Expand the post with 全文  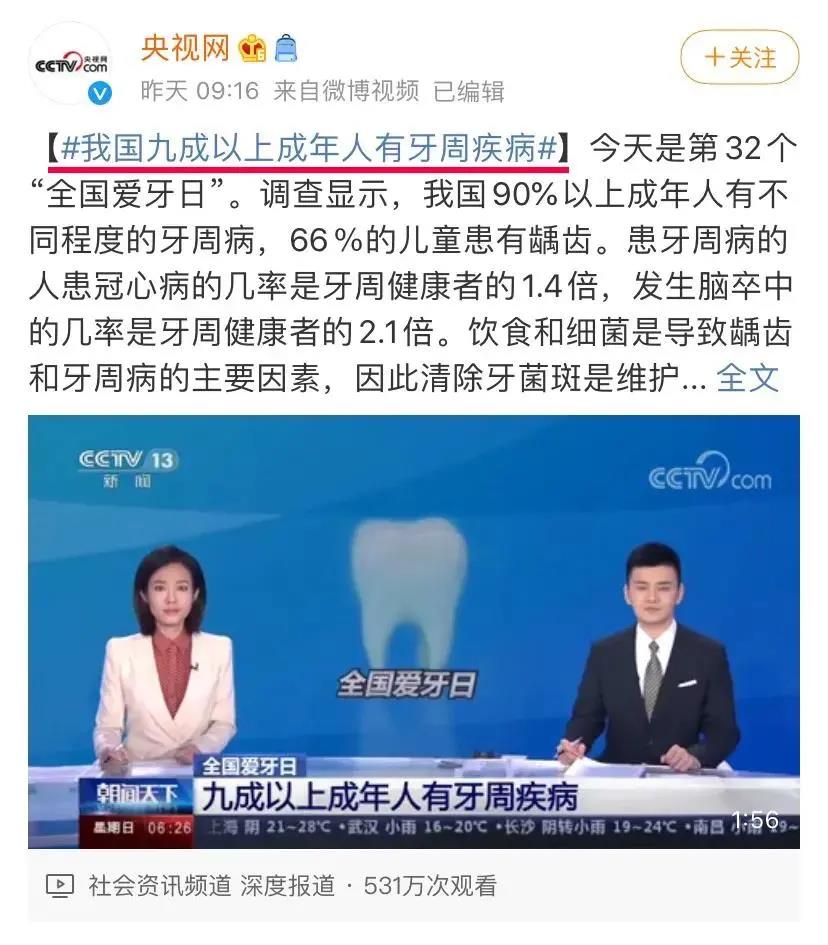coord(747,378)
